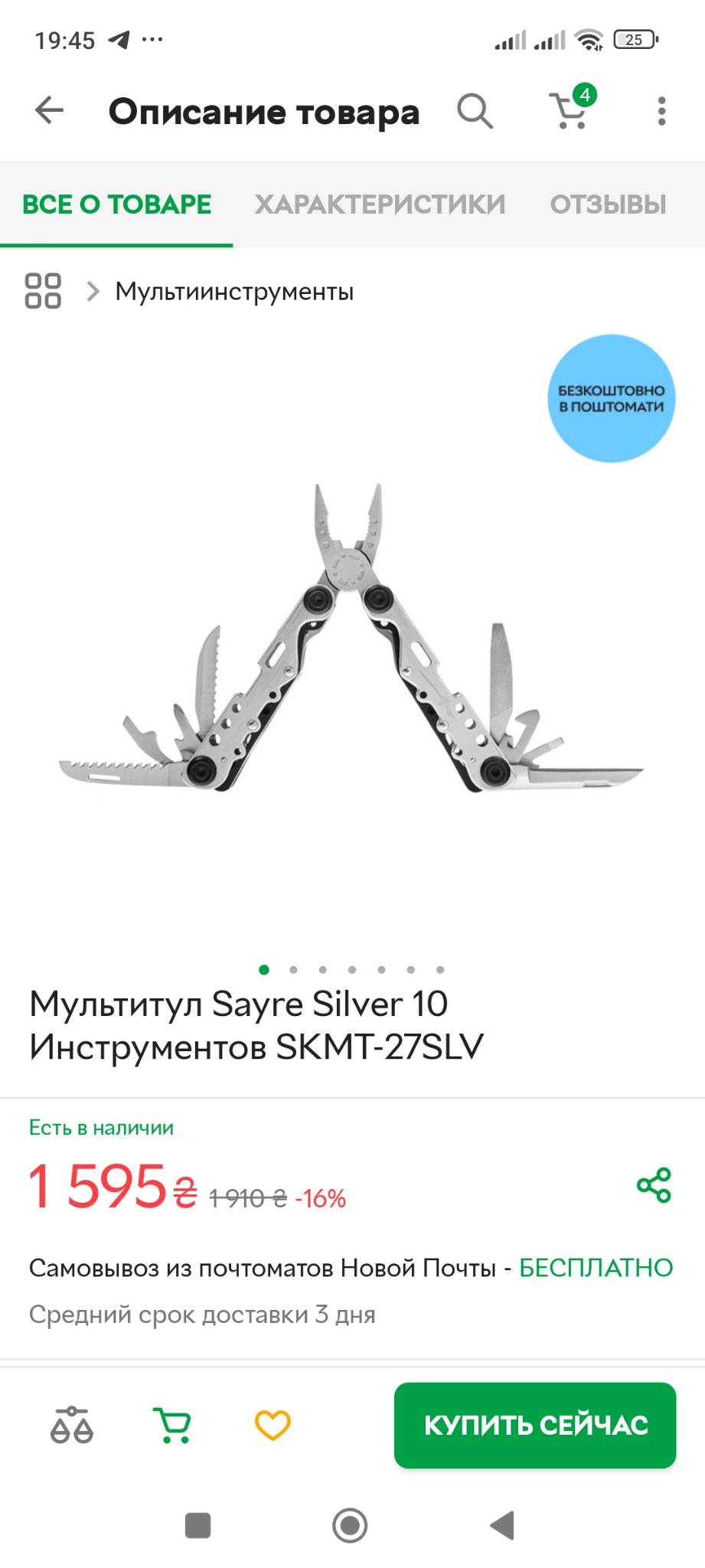Open the Мультиинструменты category link
This screenshot has height=1568, width=705.
click(x=234, y=292)
